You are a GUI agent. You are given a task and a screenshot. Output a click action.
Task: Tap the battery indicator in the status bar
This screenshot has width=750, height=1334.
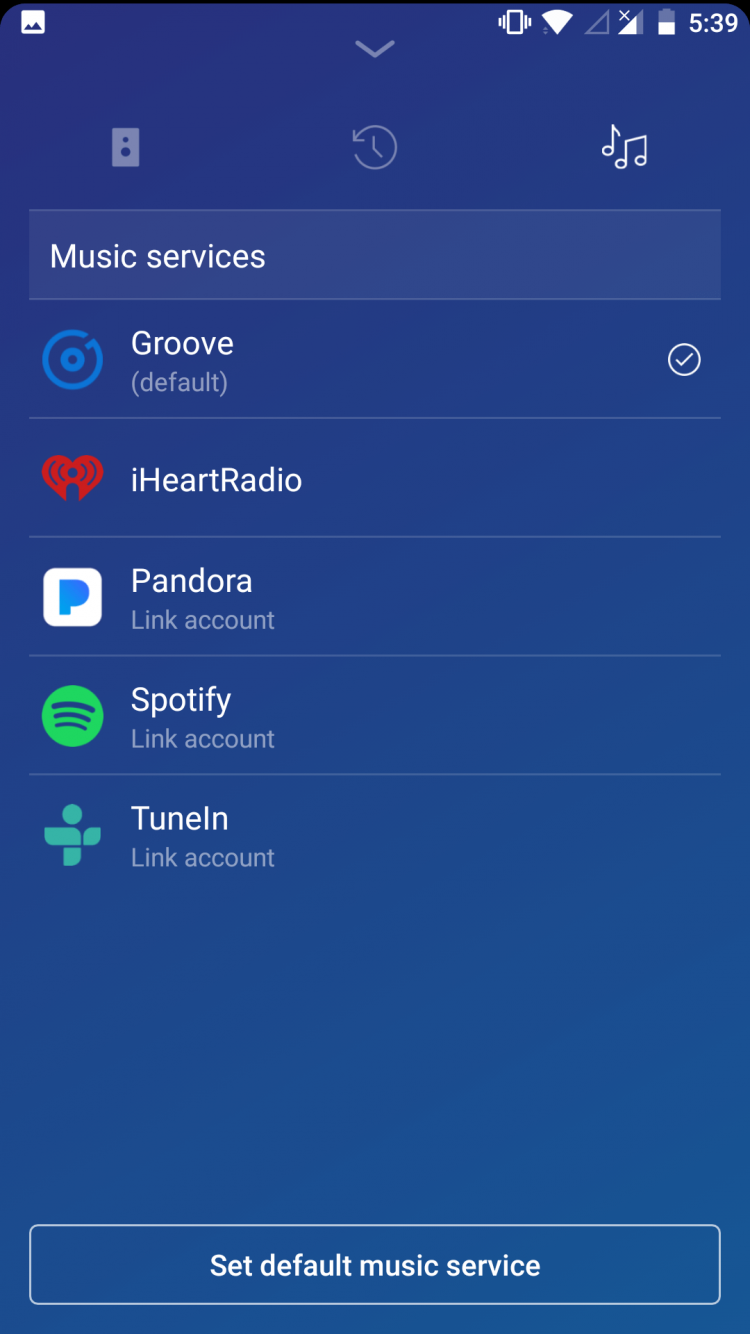666,22
